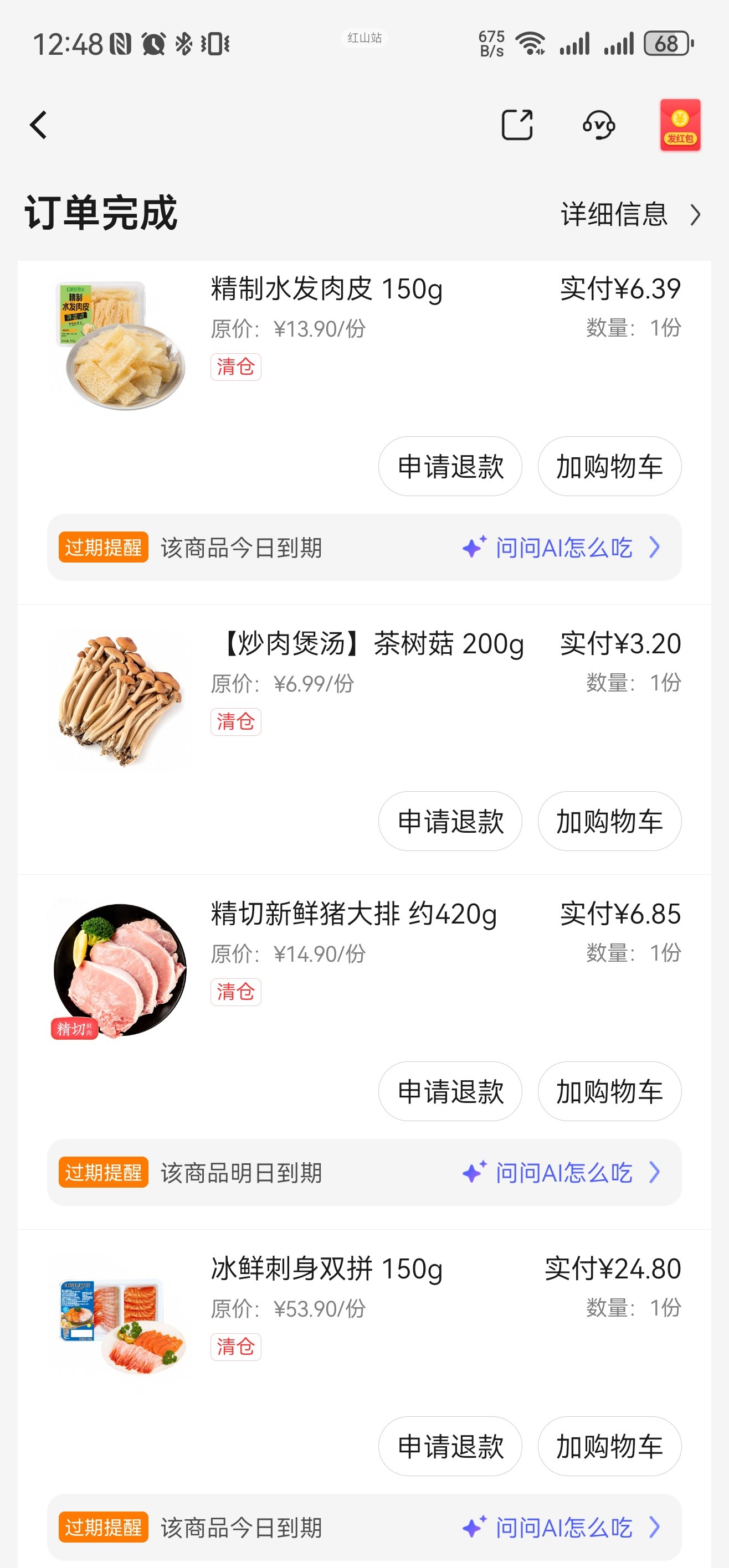Contact customer service via headset icon
729x1568 pixels.
tap(598, 125)
